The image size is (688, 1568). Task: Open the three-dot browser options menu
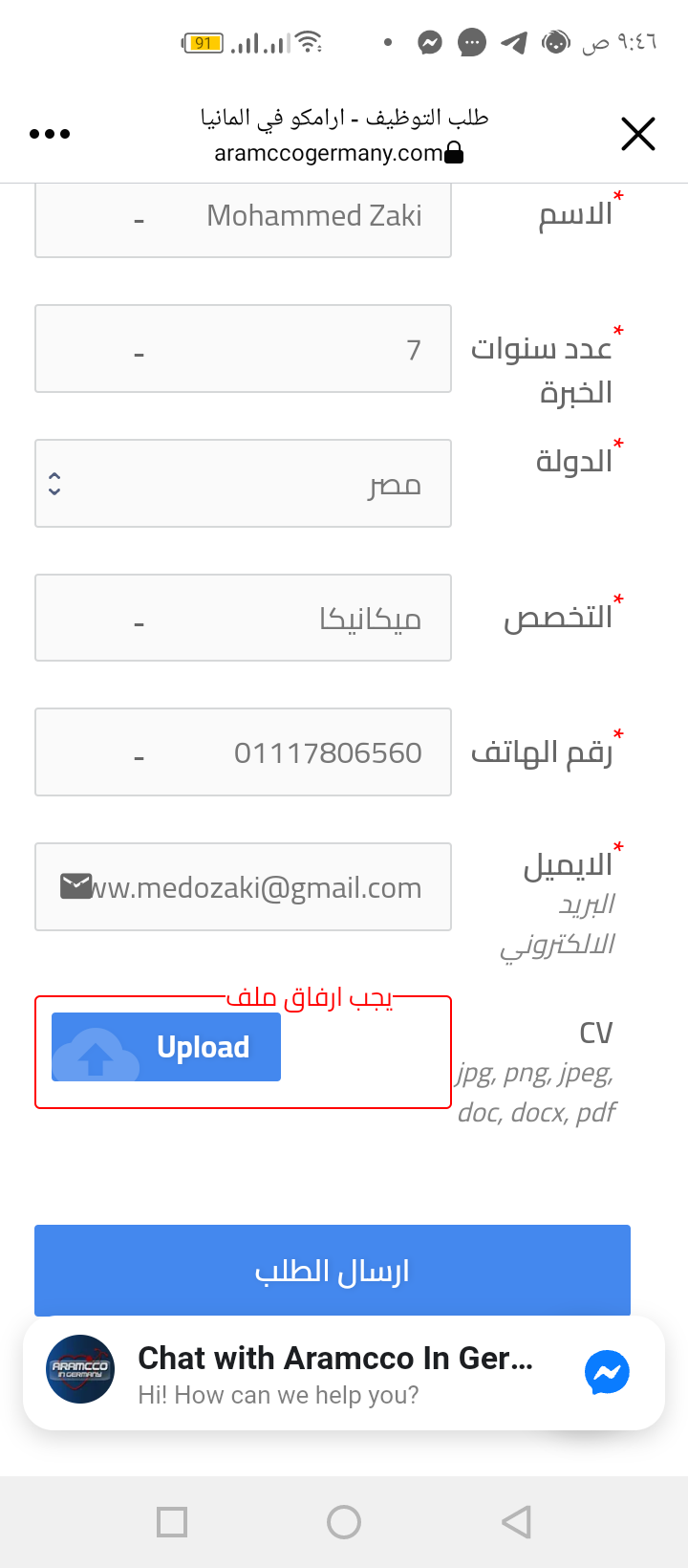(x=50, y=134)
